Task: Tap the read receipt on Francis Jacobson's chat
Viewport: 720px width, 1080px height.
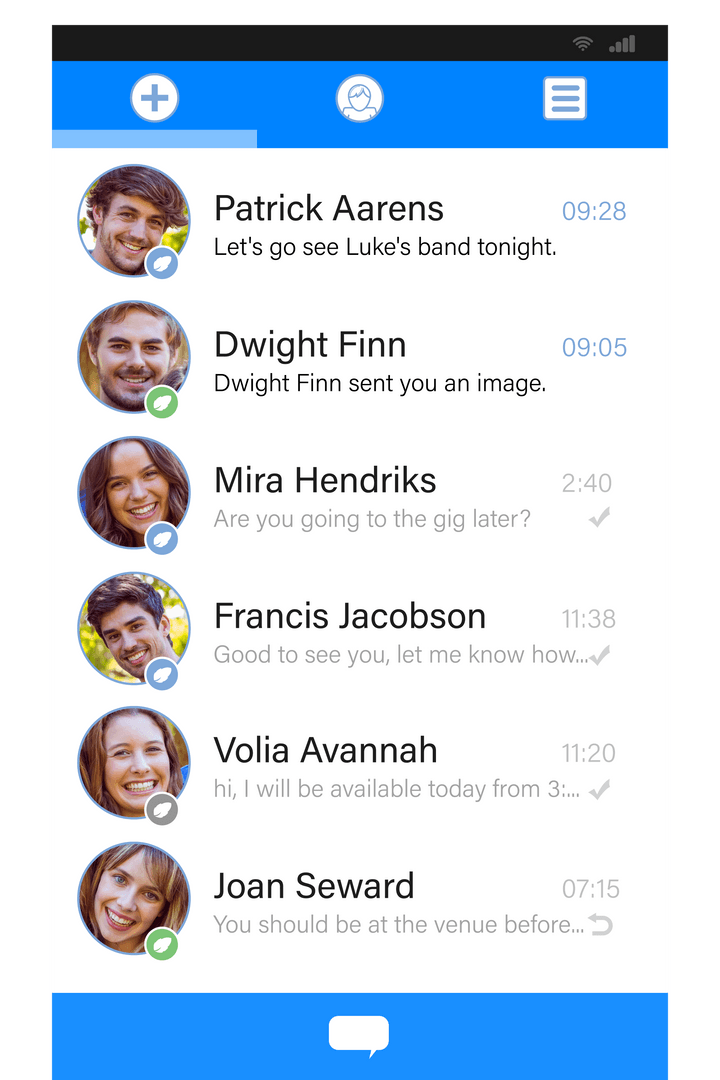Action: pos(601,655)
